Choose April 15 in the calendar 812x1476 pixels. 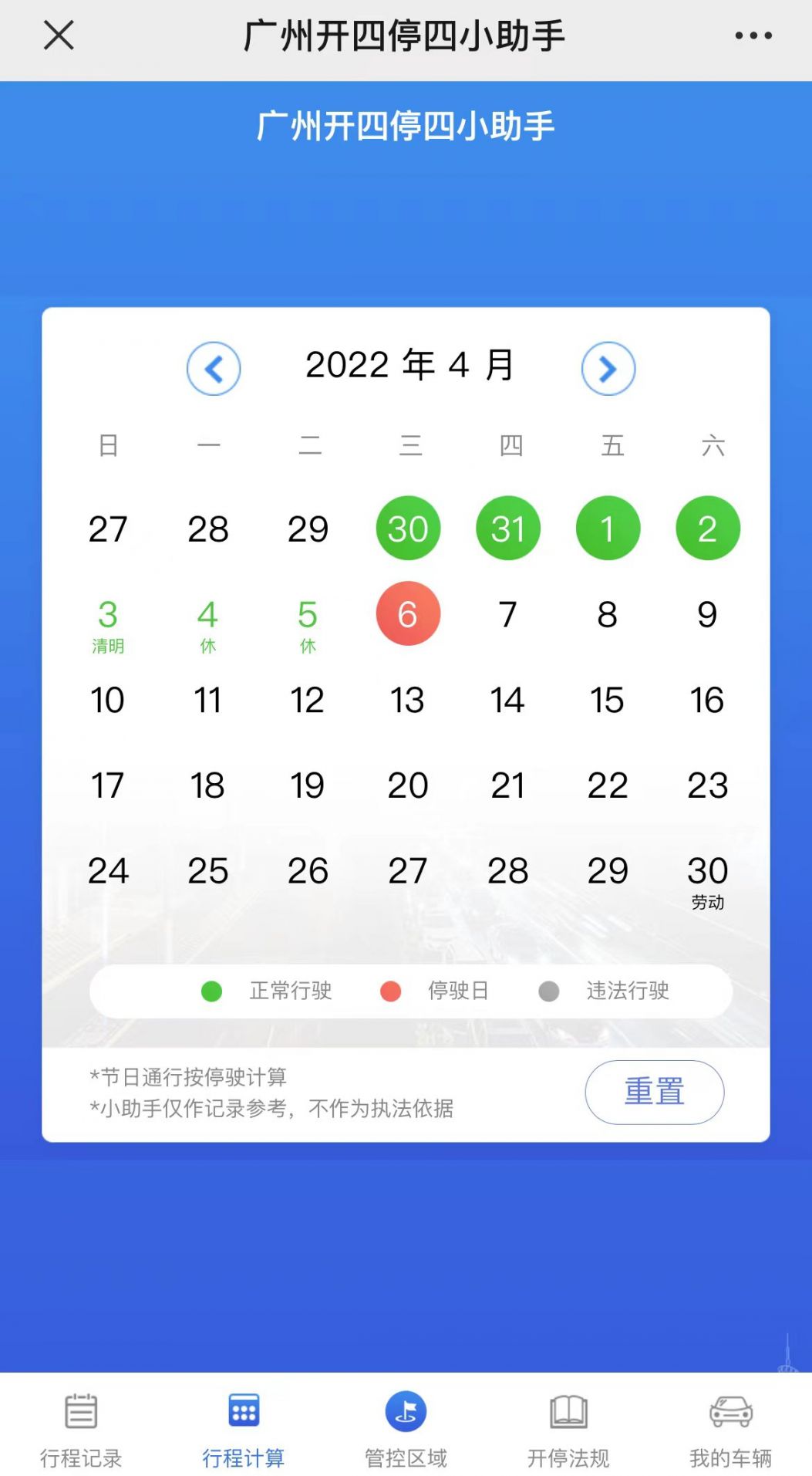pos(608,700)
